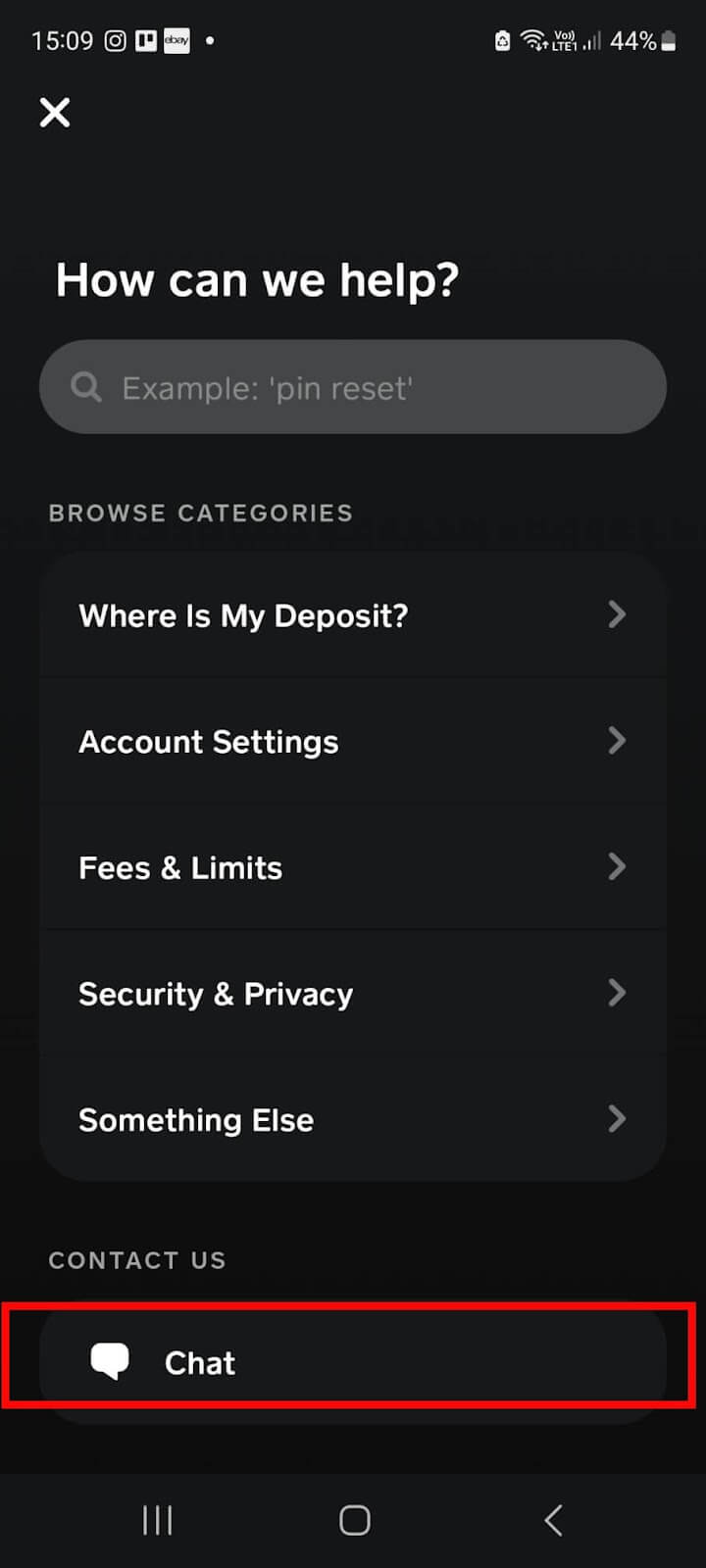Start a Chat with support
706x1568 pixels.
(x=353, y=1362)
